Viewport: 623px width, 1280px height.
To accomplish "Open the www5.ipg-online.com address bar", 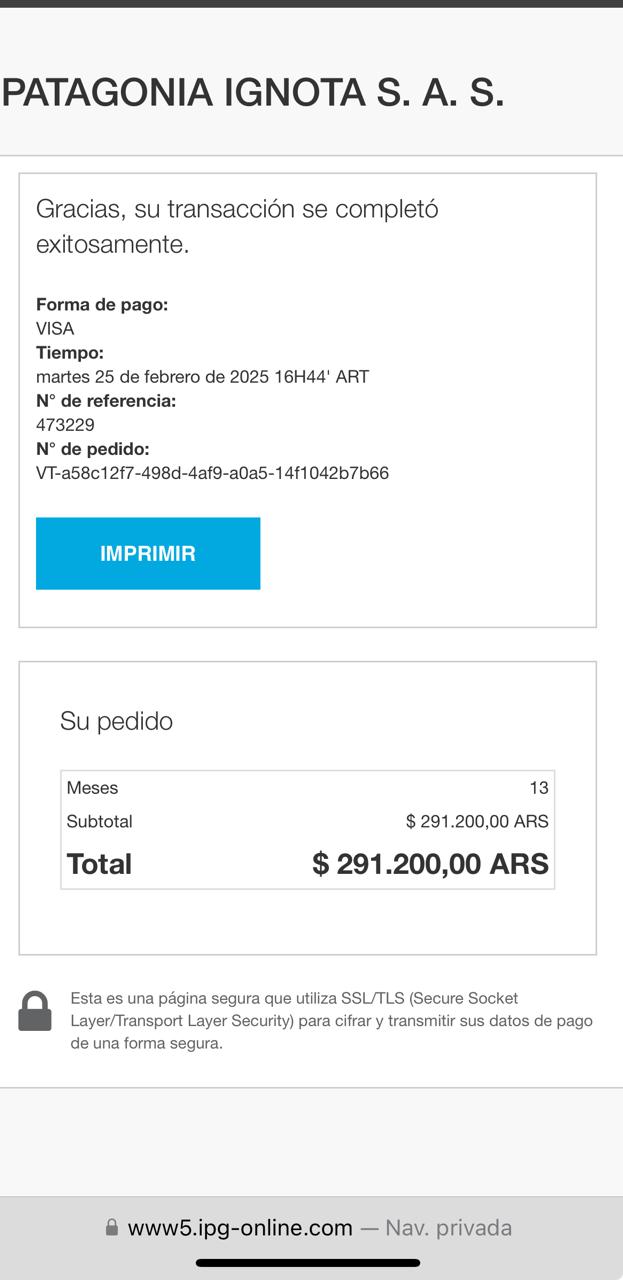I will pos(308,1228).
